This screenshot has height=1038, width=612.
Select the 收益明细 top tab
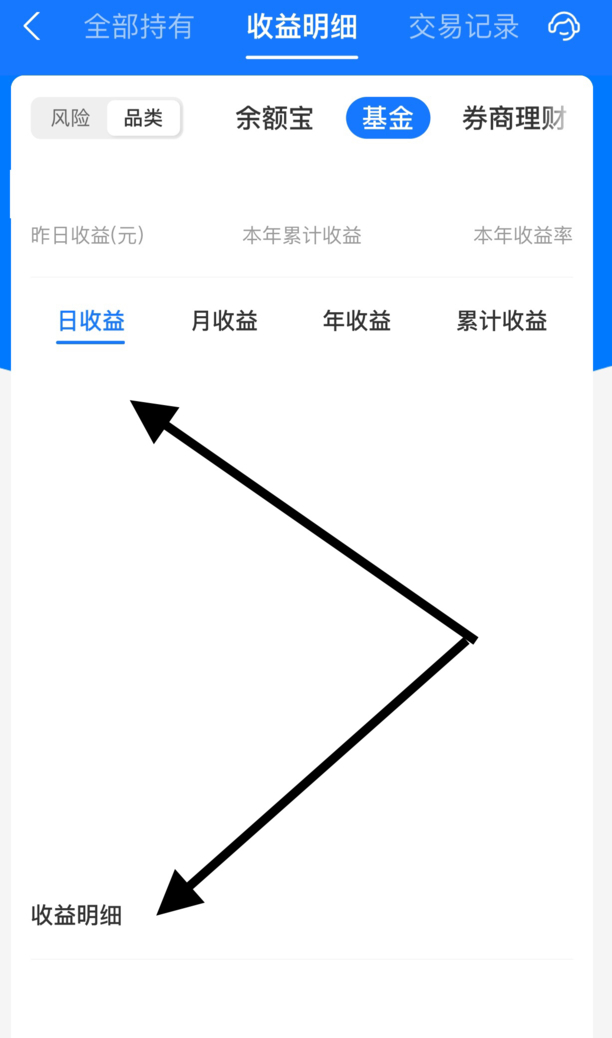click(302, 27)
